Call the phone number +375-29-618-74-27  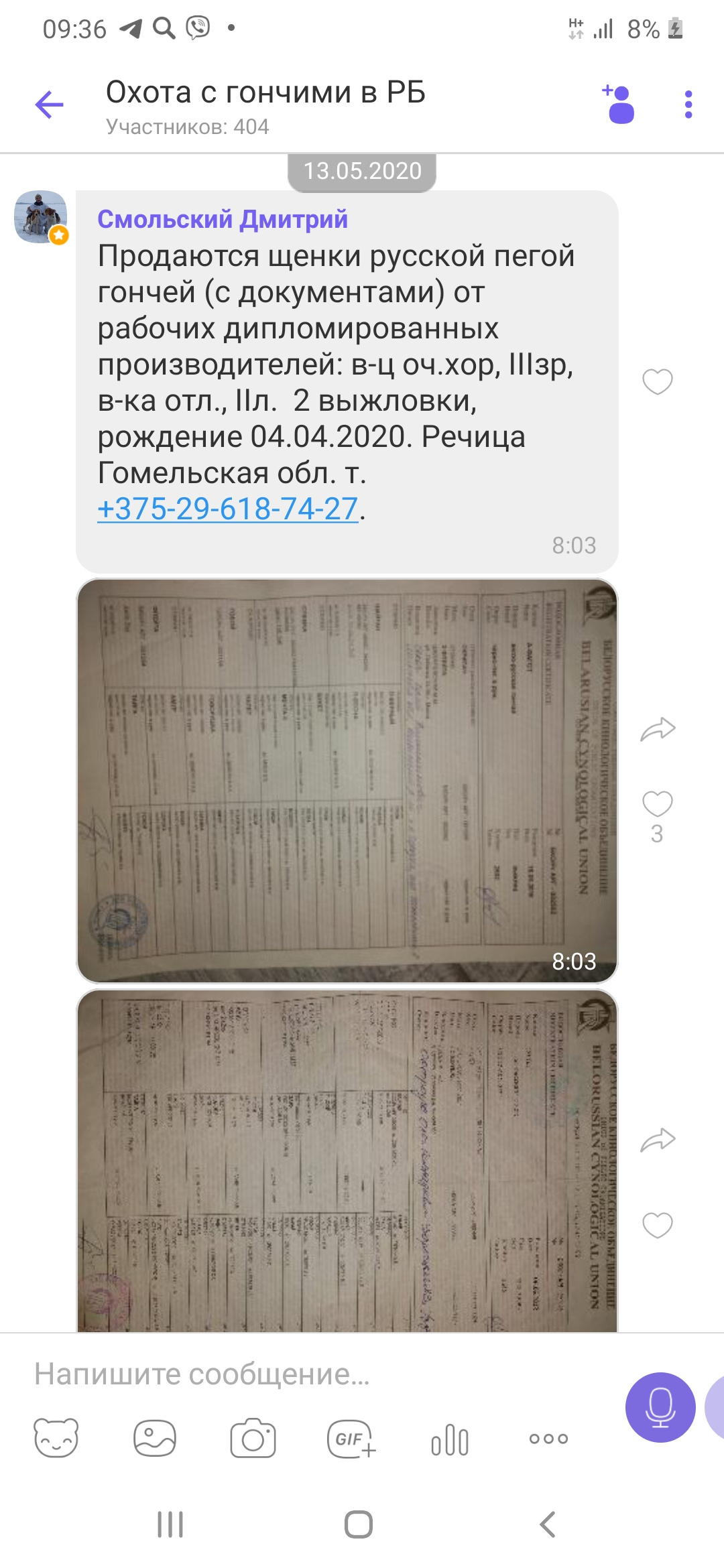(x=228, y=509)
